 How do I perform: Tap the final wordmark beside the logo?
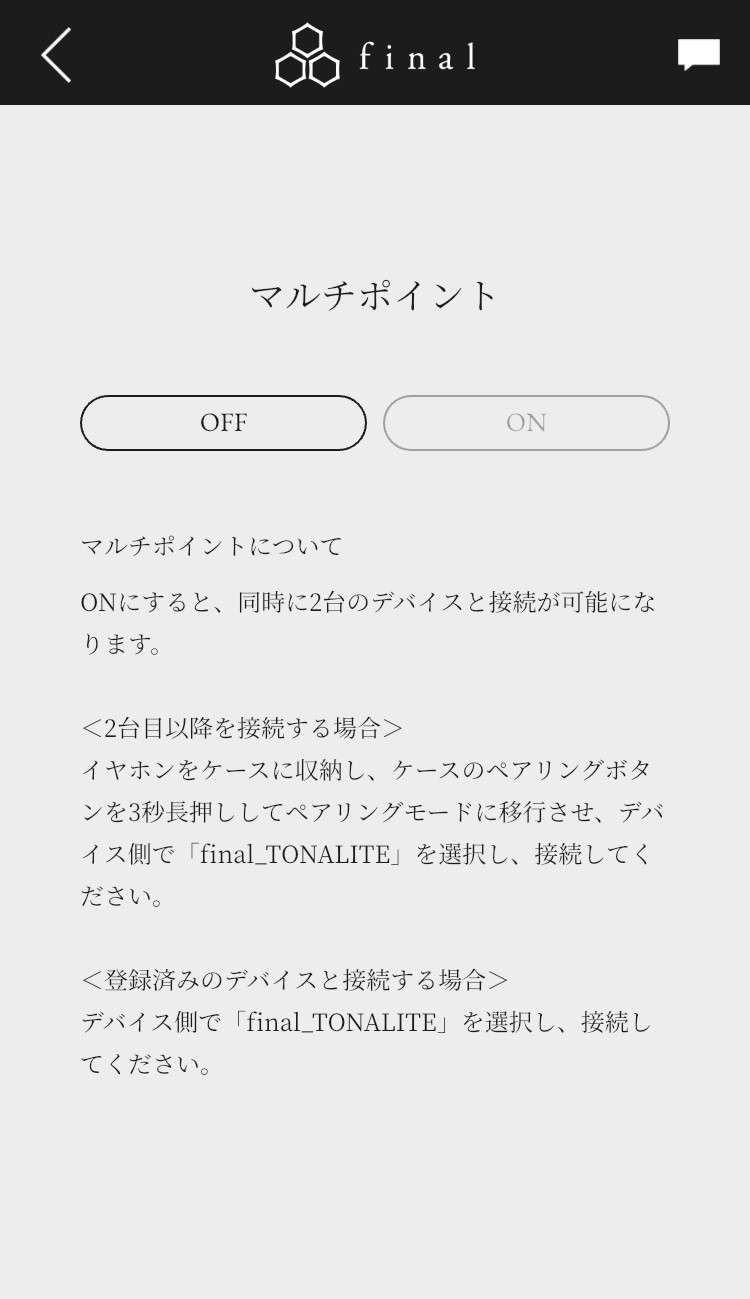click(416, 55)
